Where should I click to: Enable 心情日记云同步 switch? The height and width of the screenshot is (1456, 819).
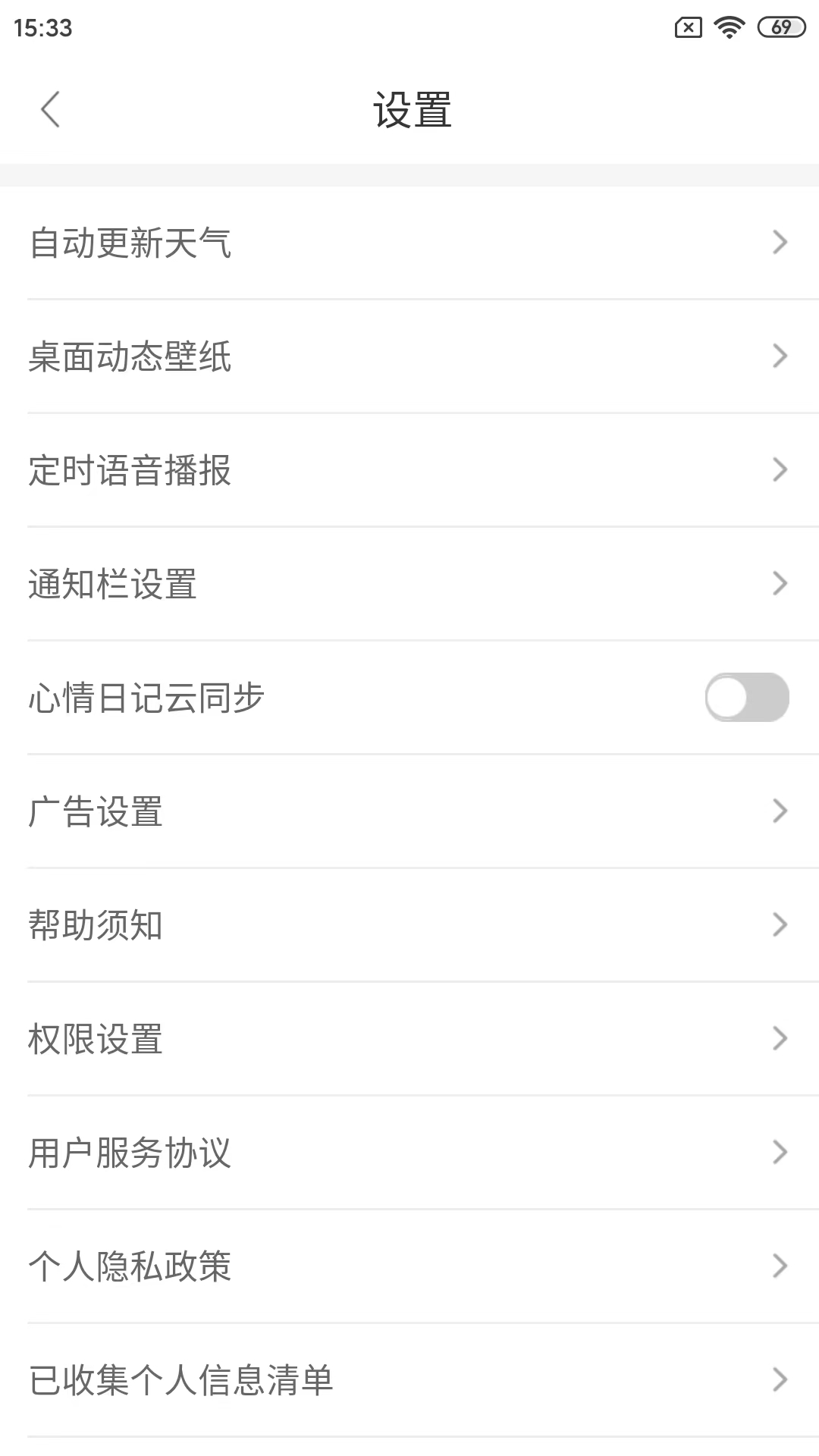pos(746,698)
